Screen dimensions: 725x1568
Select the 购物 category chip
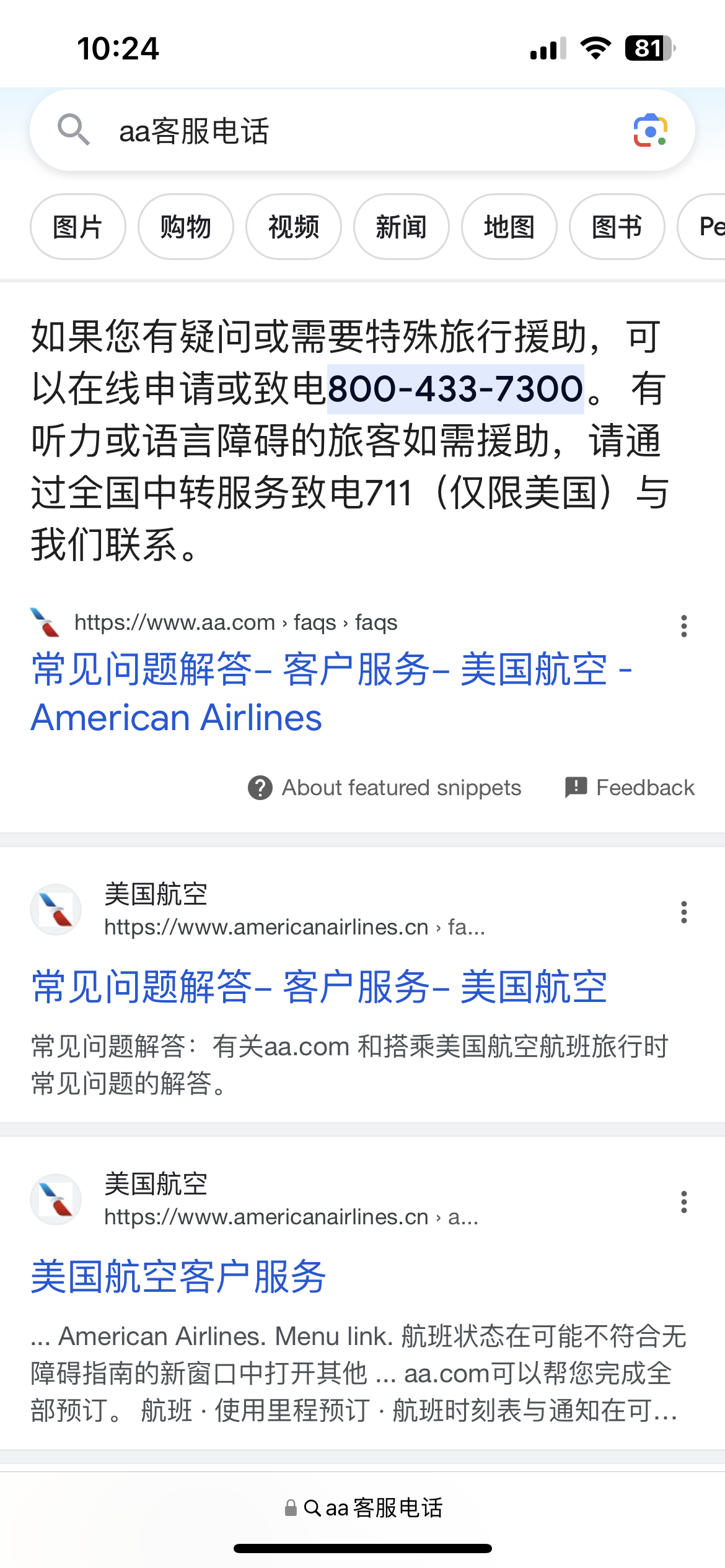(186, 227)
